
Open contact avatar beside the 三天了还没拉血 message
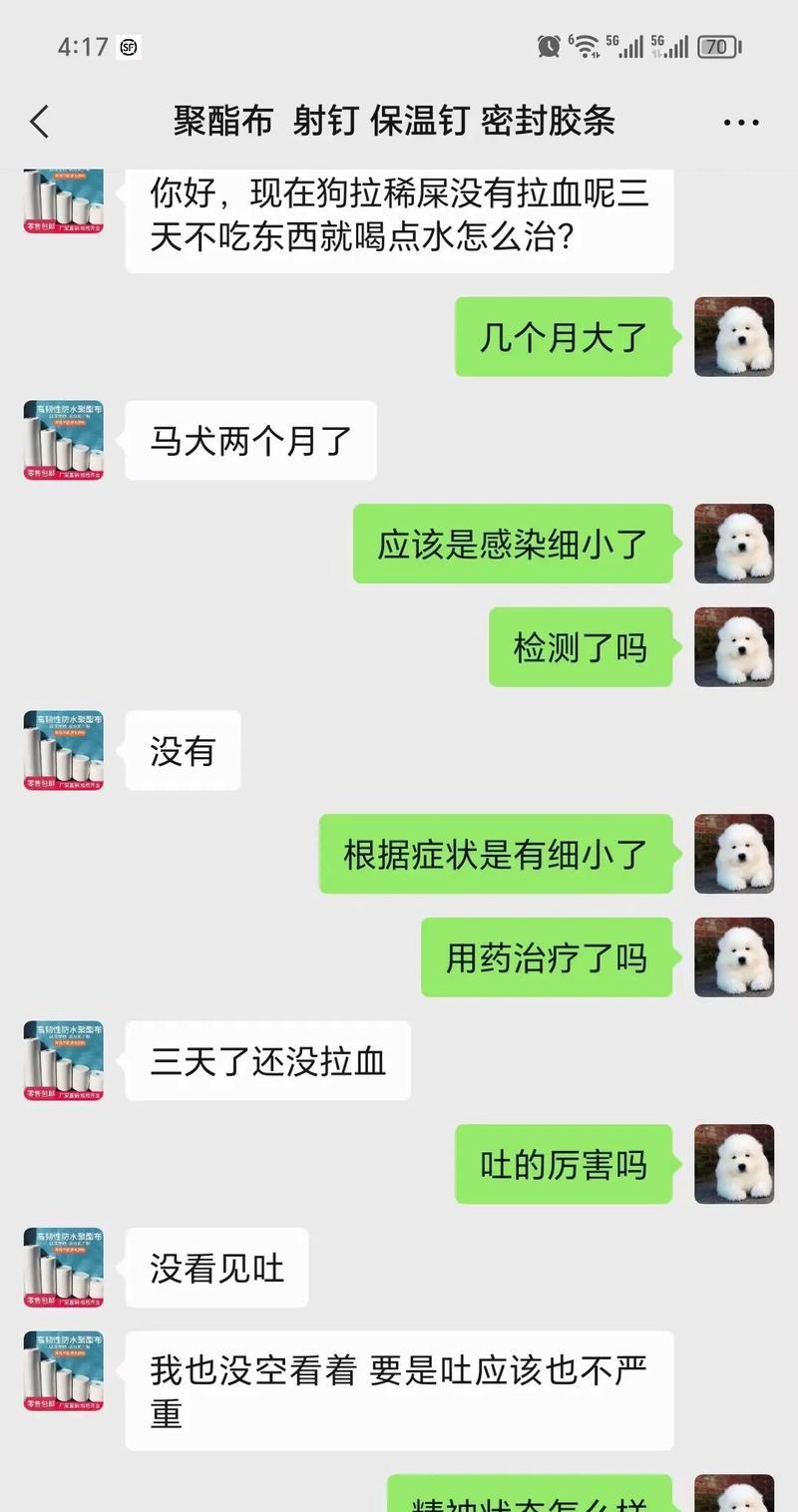point(64,1060)
